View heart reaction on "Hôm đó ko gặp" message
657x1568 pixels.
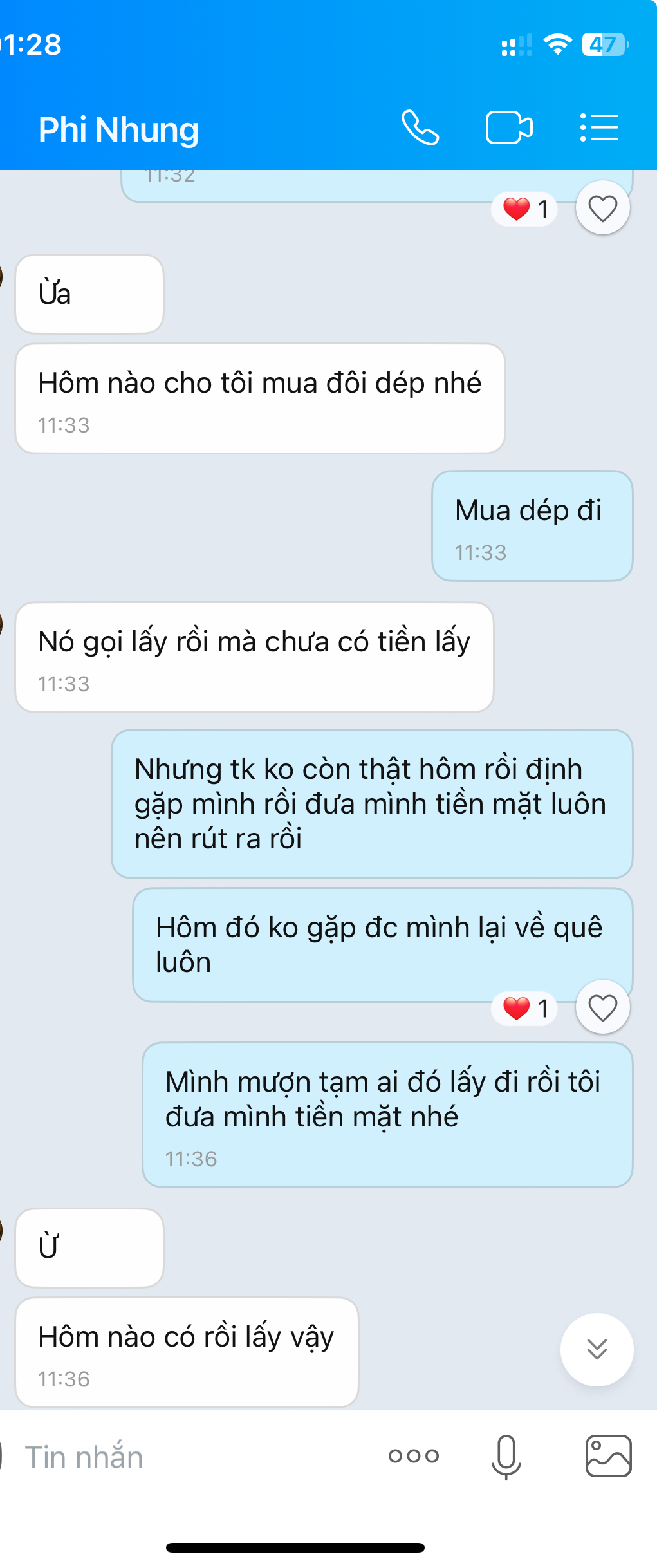(524, 1008)
